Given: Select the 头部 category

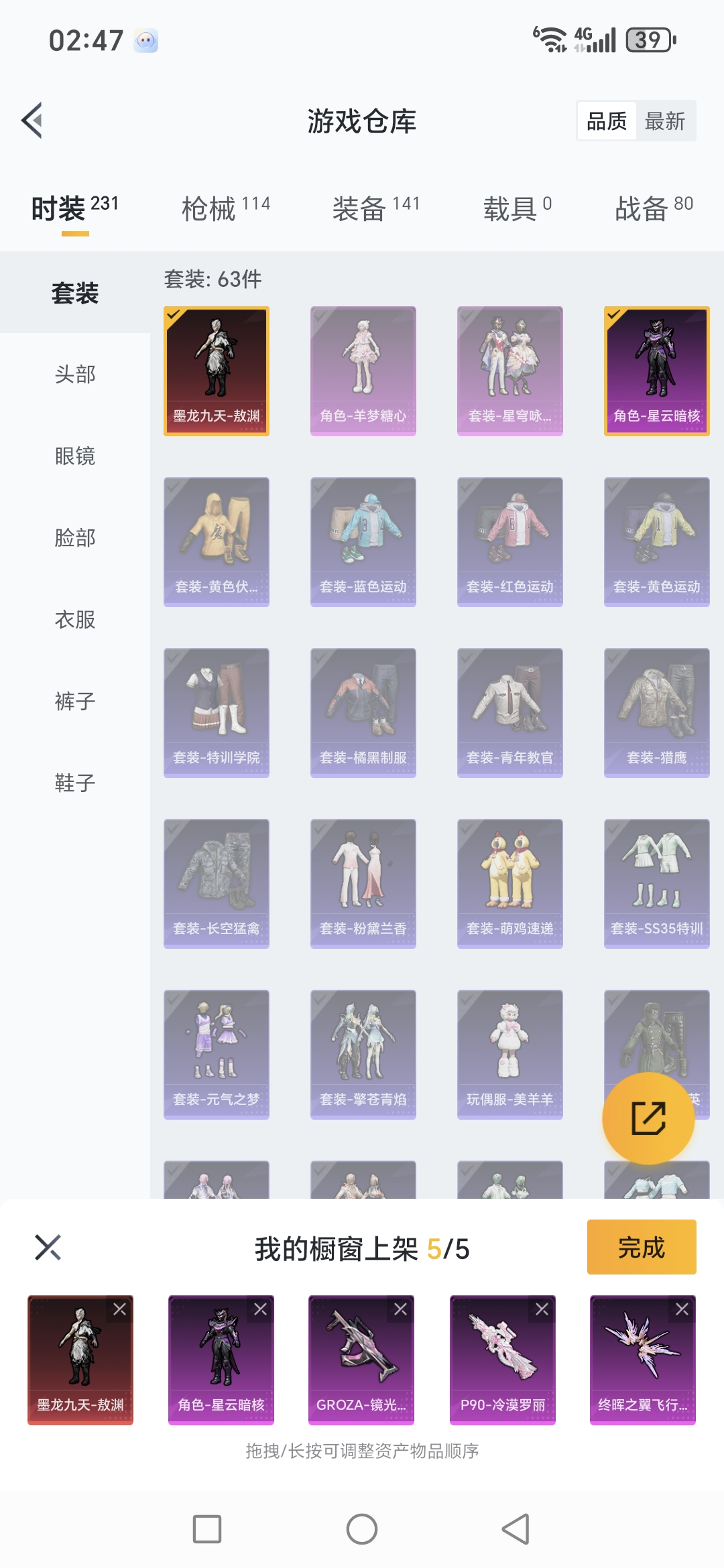Looking at the screenshot, I should coord(75,374).
